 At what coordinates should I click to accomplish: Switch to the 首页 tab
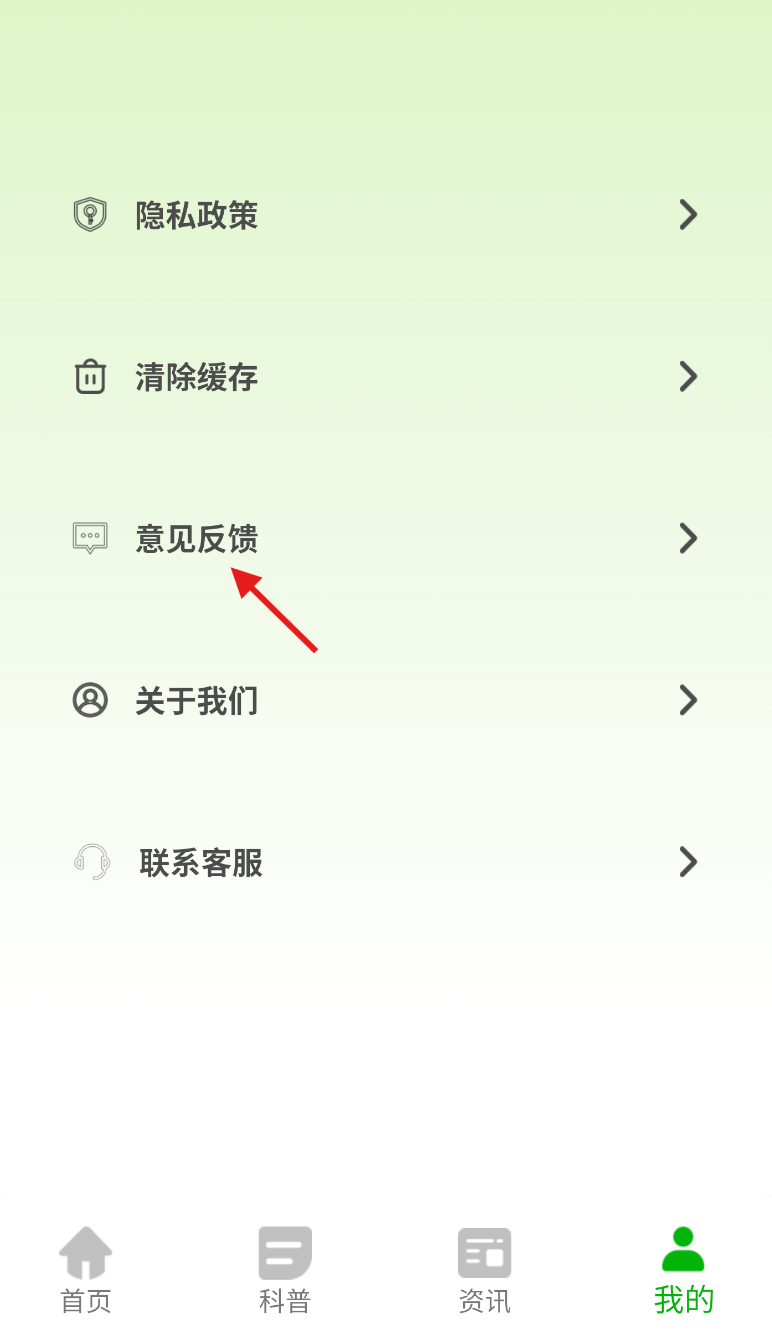pyautogui.click(x=86, y=1270)
